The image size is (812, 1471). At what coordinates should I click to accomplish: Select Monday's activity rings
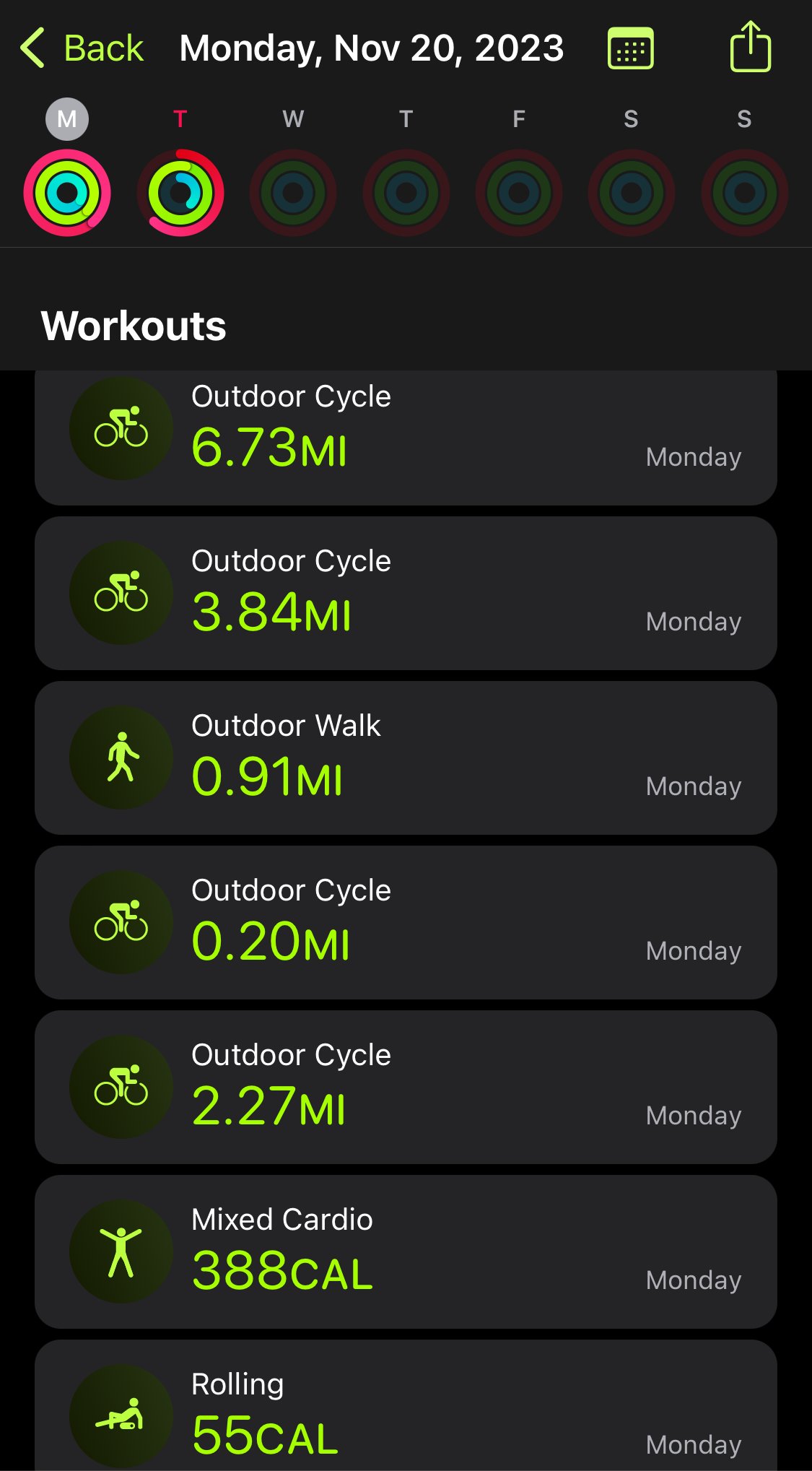coord(67,193)
